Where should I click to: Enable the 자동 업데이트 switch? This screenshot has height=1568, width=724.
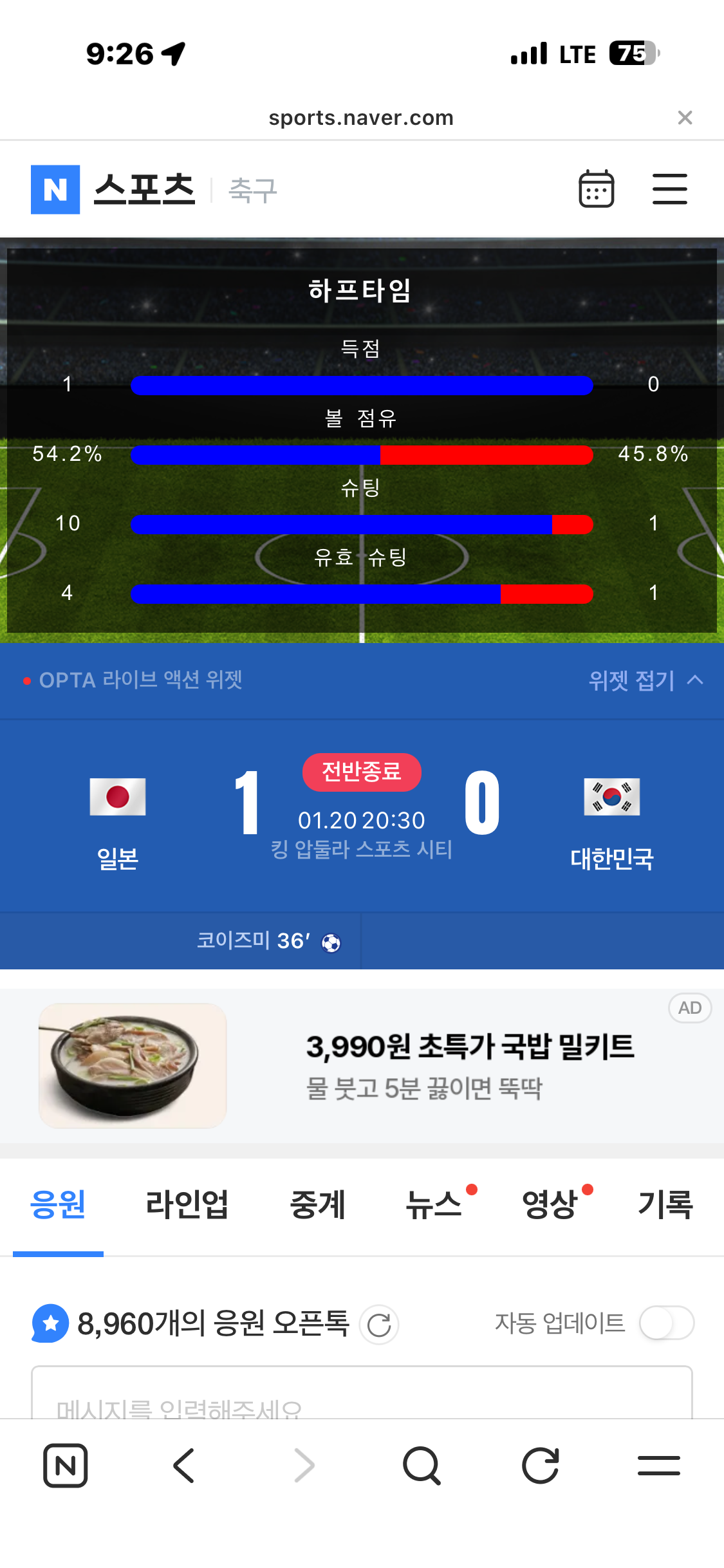point(666,1323)
